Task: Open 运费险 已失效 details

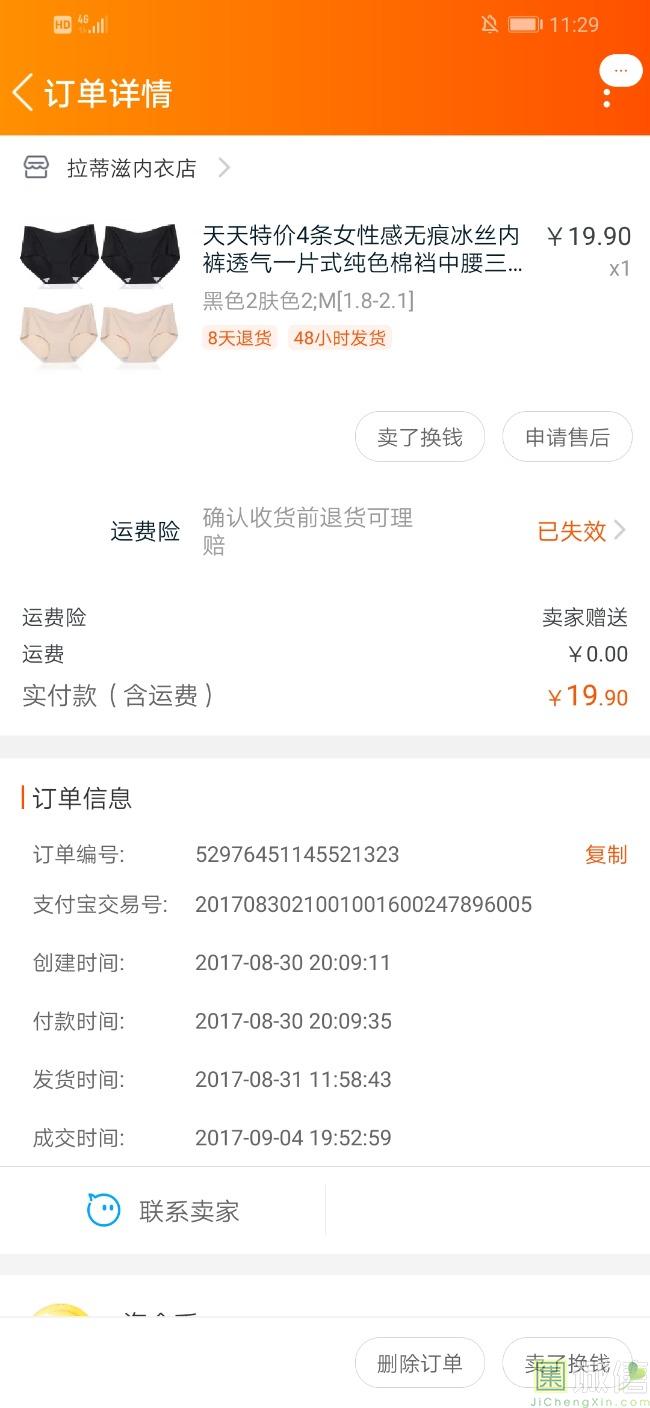Action: [x=582, y=531]
